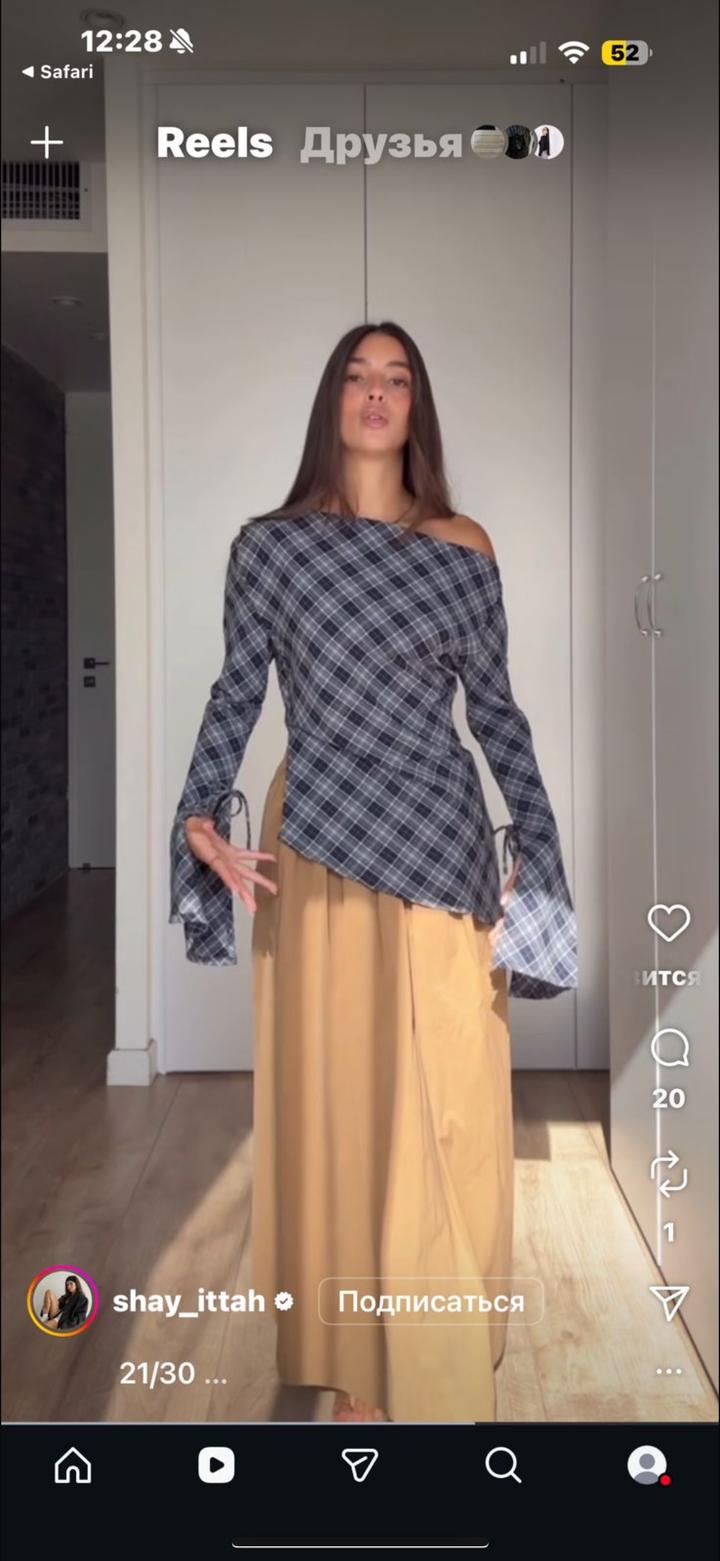720x1561 pixels.
Task: Go to the Home feed tab
Action: (72, 1466)
